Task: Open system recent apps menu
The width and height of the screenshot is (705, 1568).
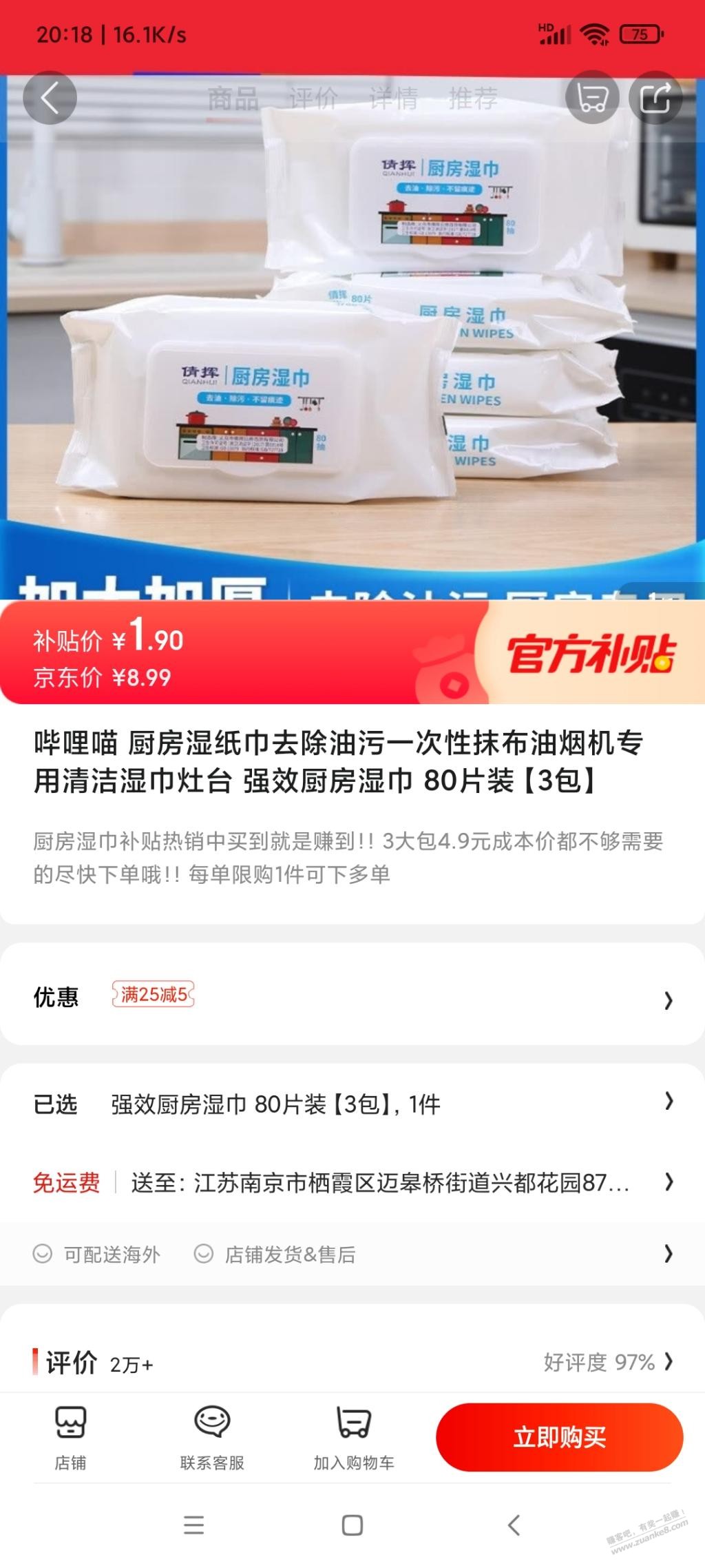Action: (x=194, y=1525)
